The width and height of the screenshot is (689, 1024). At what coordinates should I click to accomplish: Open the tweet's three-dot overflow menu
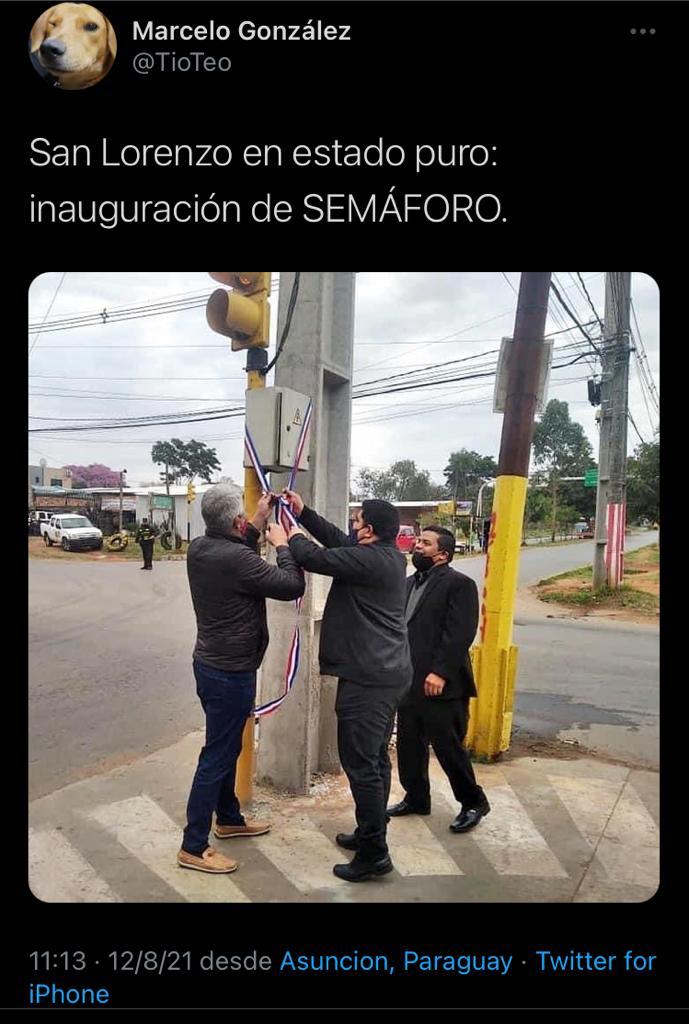point(642,32)
